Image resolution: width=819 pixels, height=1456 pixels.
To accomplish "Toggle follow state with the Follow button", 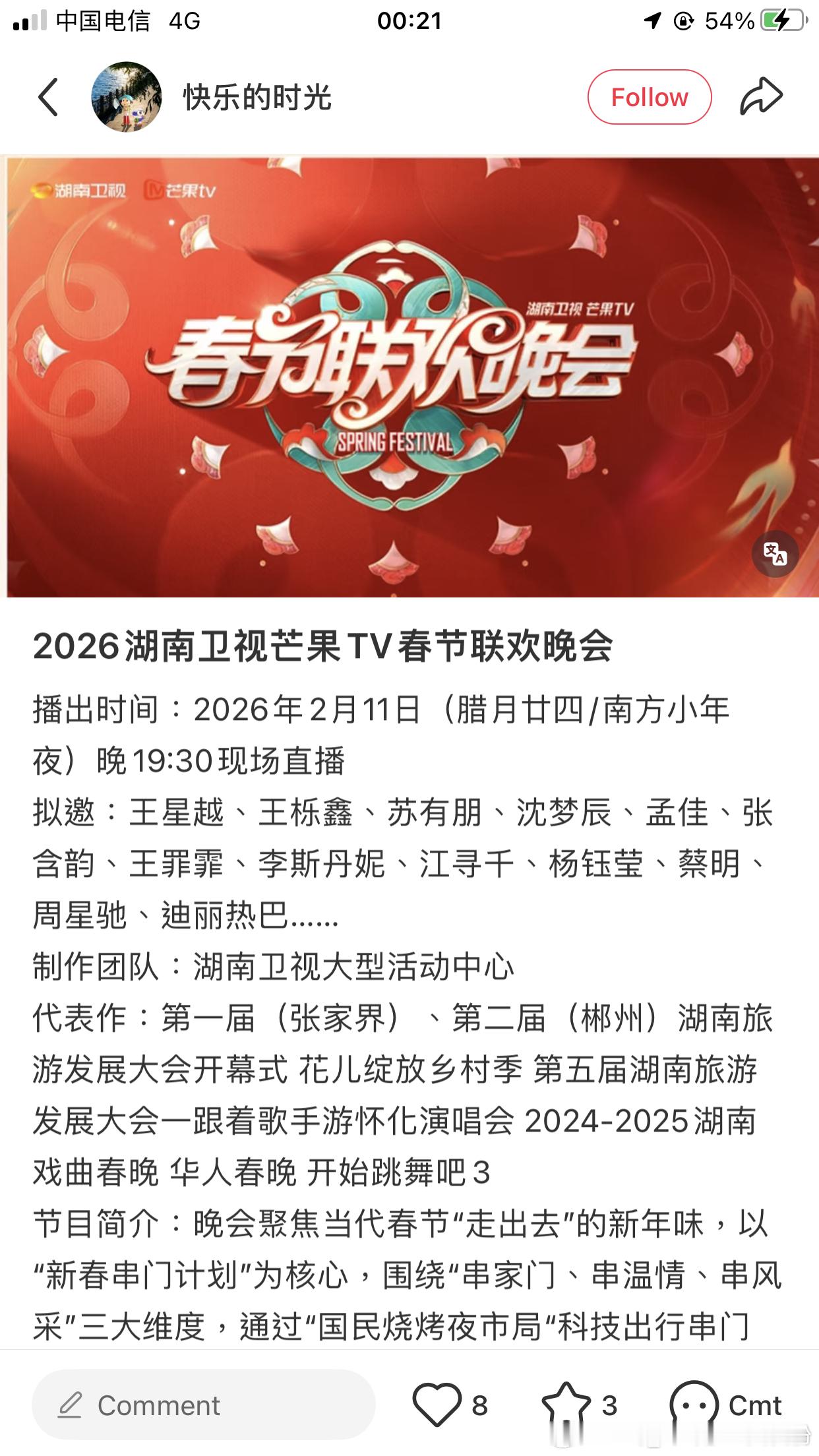I will [650, 96].
